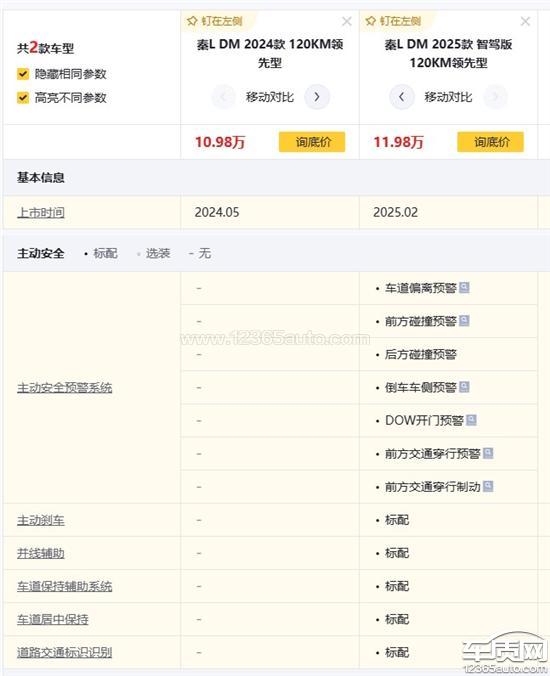
Task: Open the 主动安全预警系统 explanation link
Action: coord(65,388)
